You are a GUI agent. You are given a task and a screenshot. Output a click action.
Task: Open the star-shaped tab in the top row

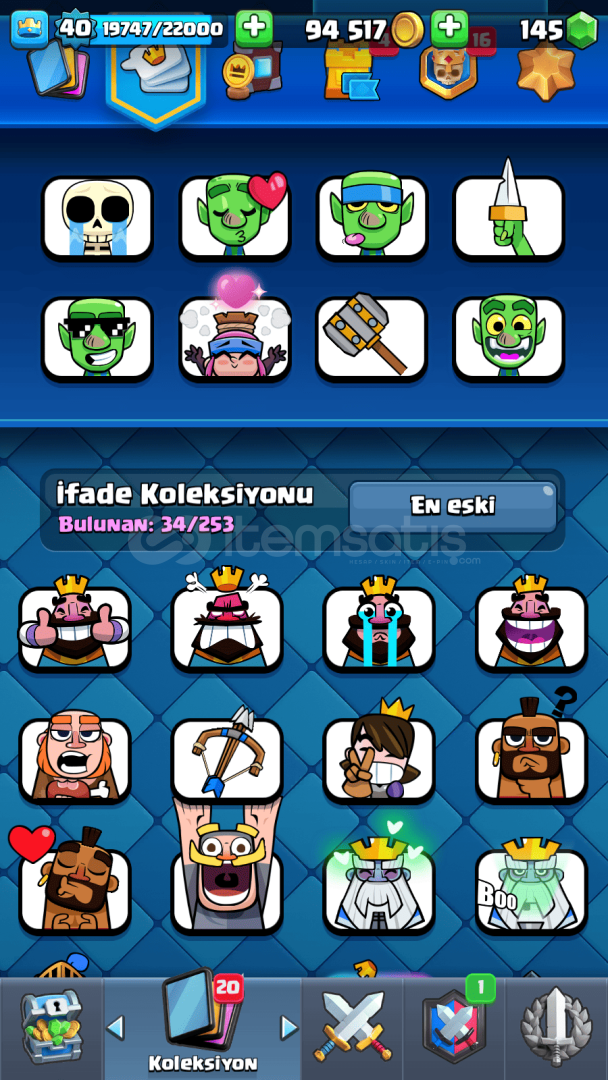point(545,70)
